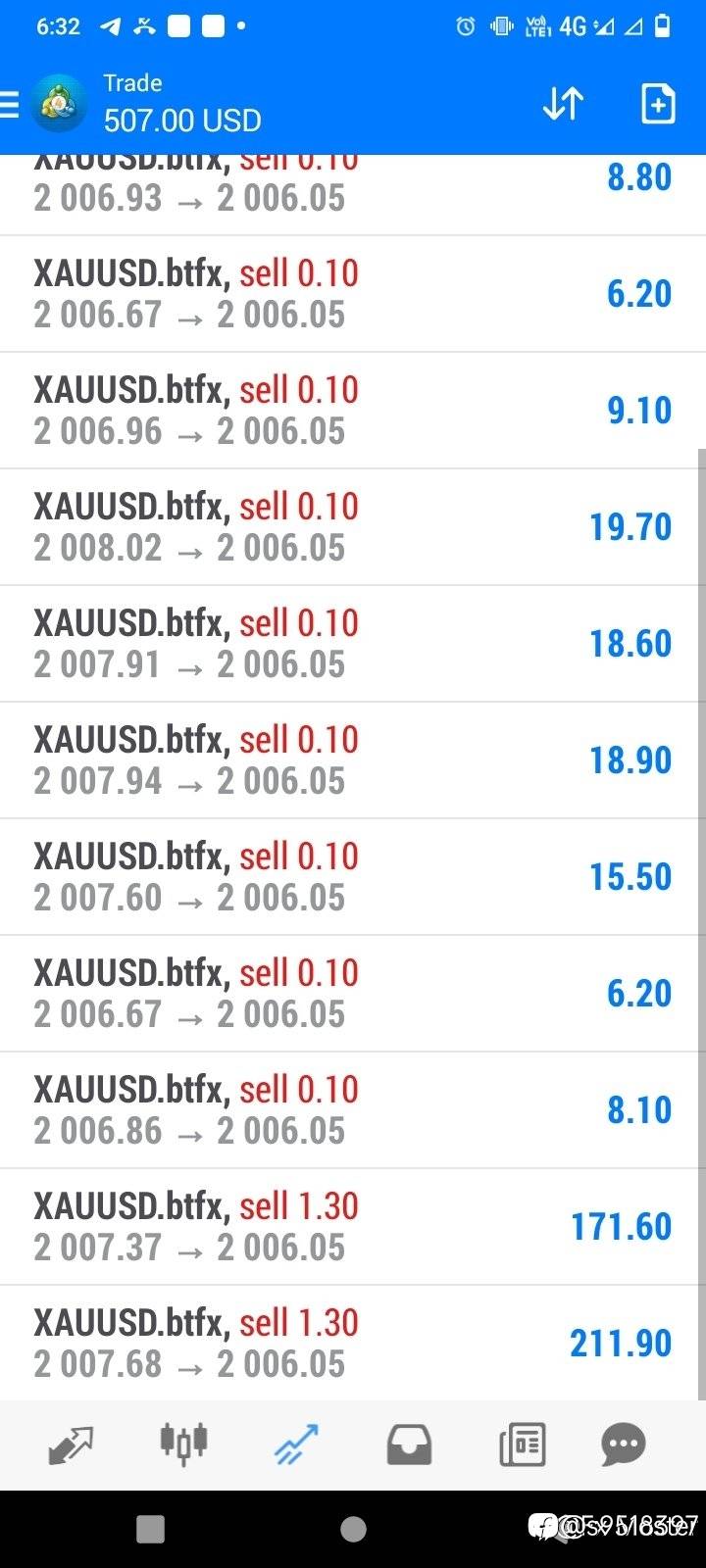The width and height of the screenshot is (706, 1568).
Task: Open the sort positions arrows icon
Action: (x=563, y=103)
